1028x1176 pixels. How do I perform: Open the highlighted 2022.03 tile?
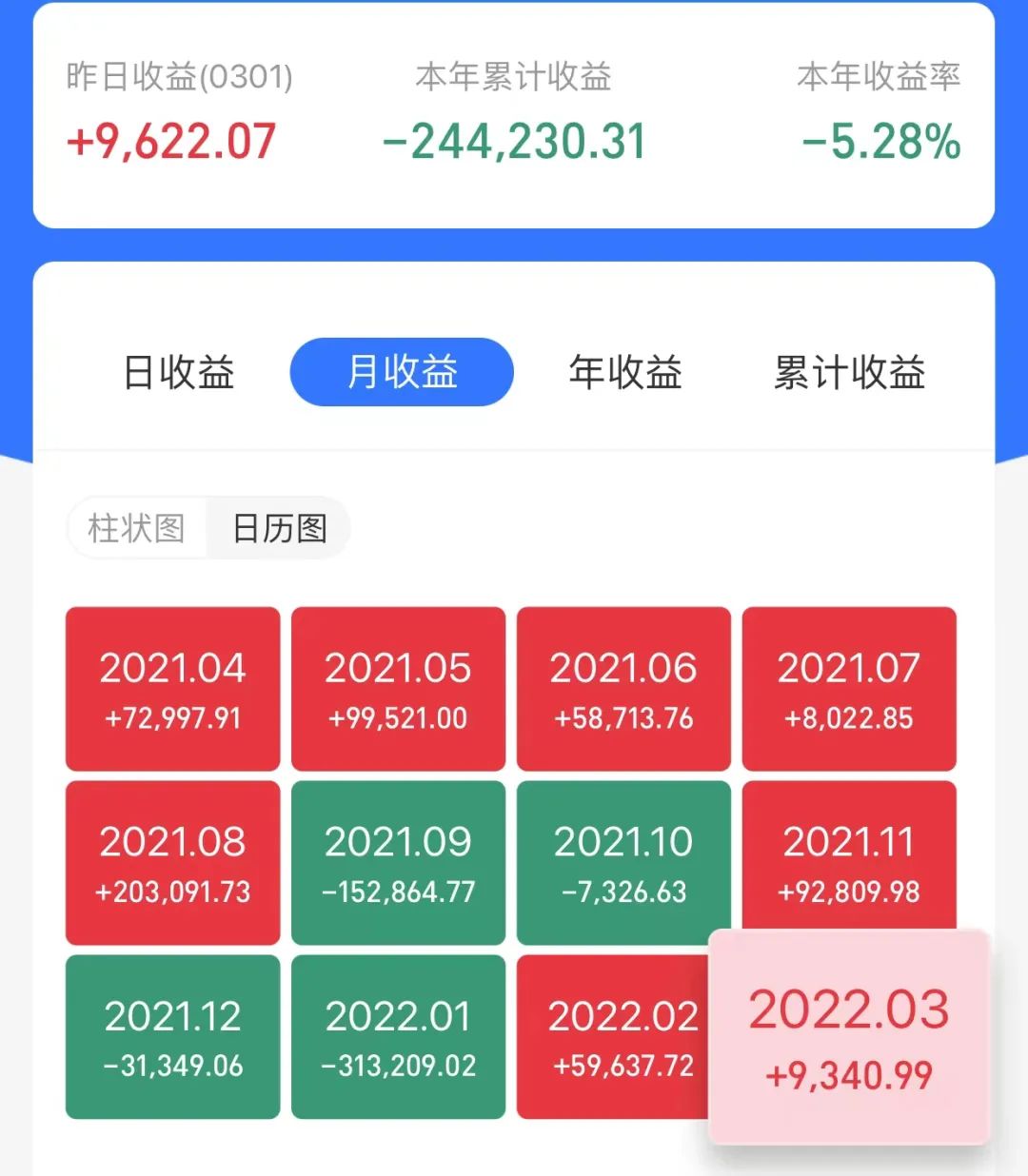849,1037
